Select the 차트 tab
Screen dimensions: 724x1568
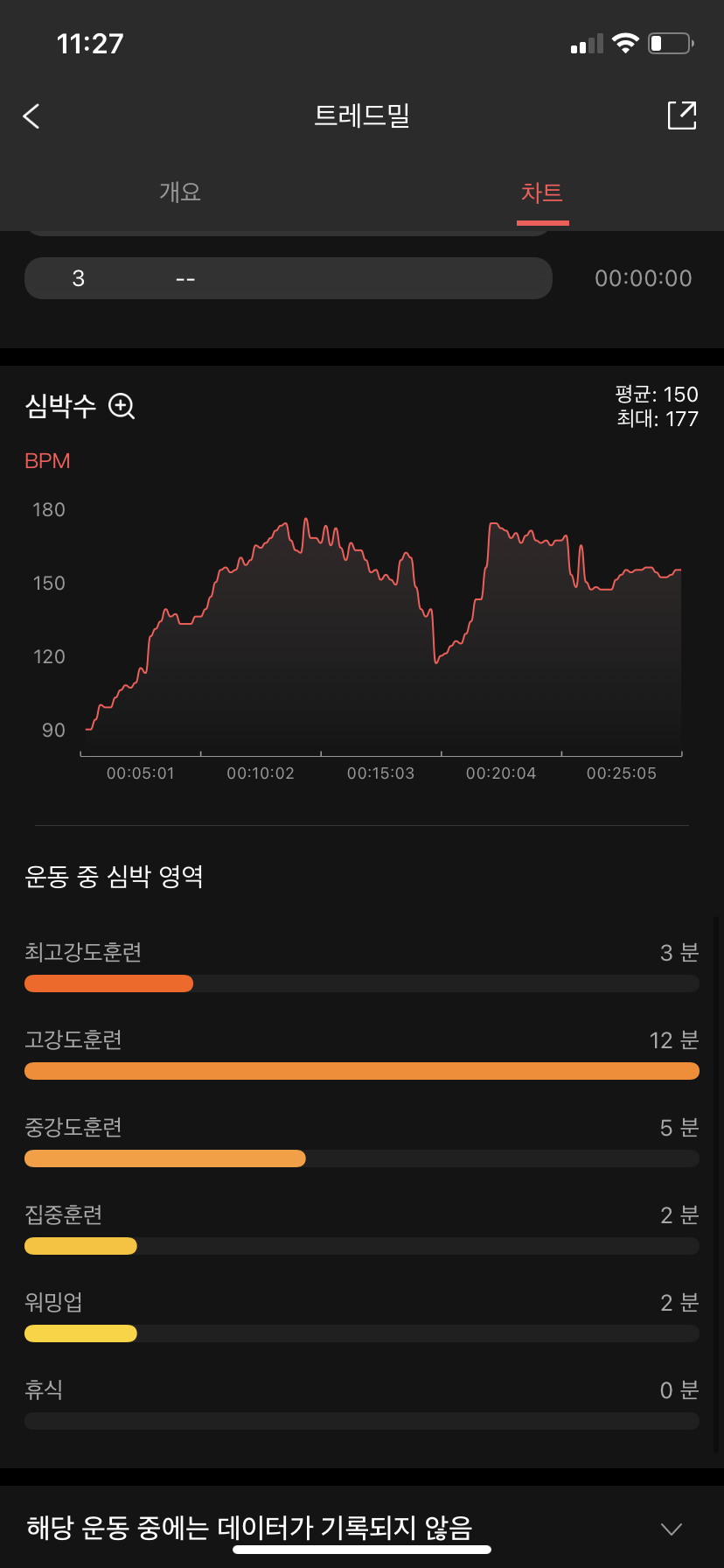542,192
